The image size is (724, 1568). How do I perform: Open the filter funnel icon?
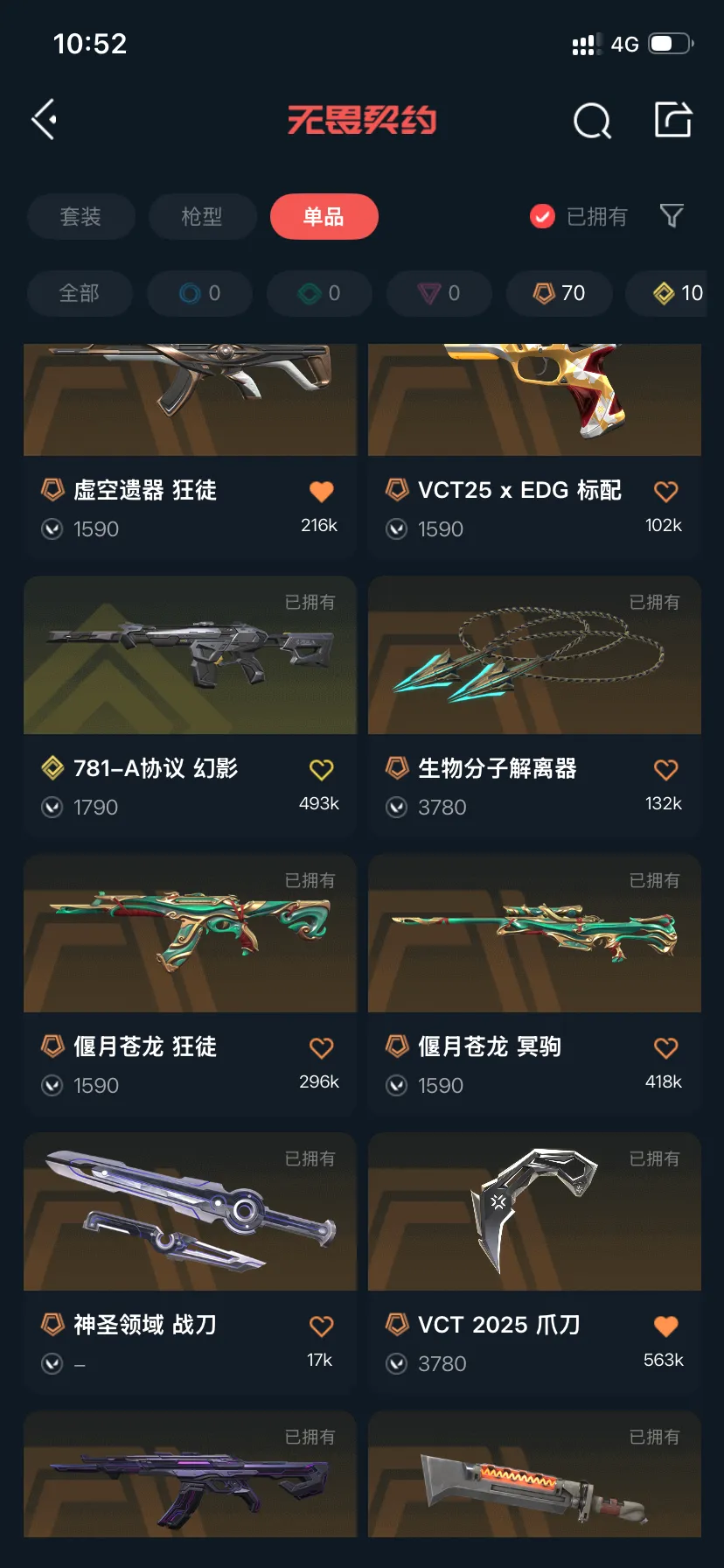pos(672,215)
